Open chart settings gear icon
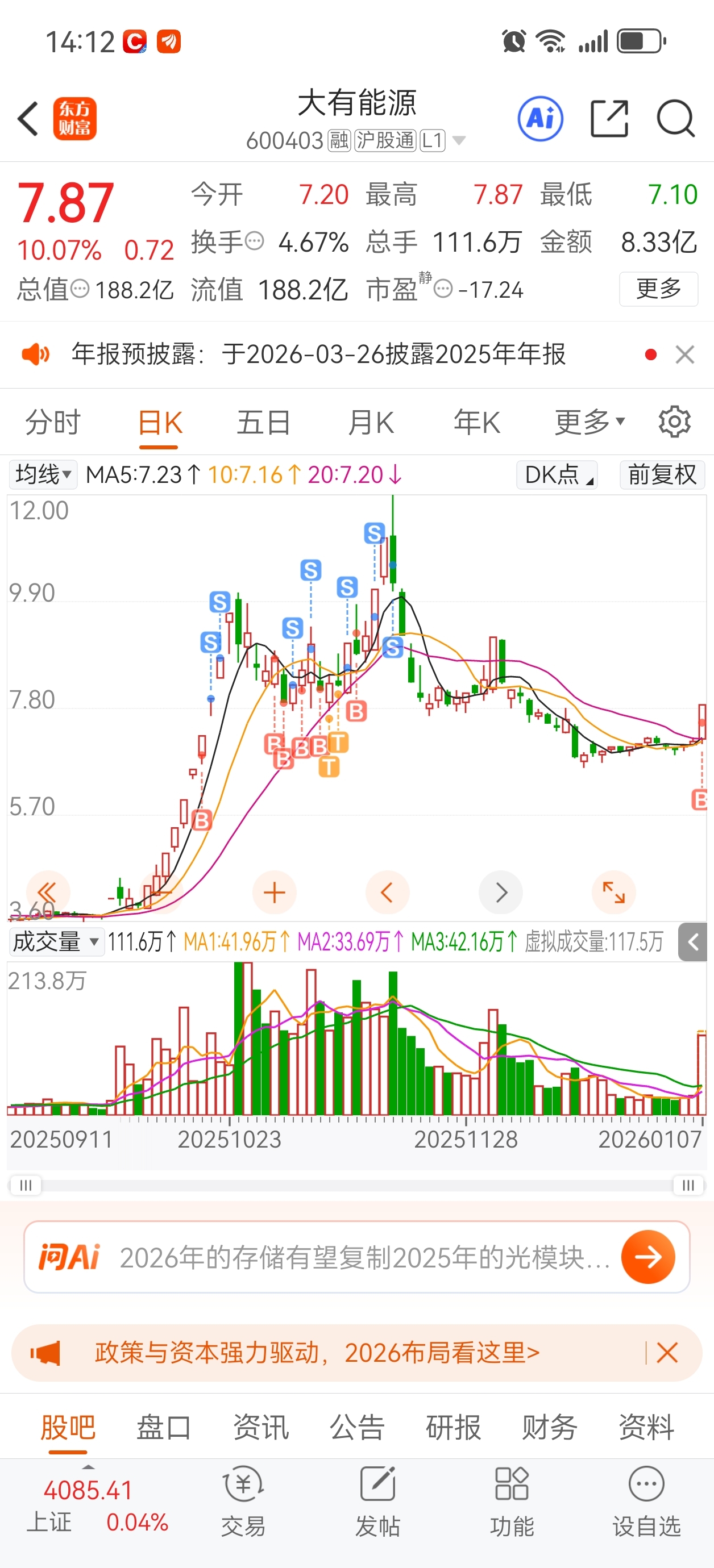 tap(674, 422)
